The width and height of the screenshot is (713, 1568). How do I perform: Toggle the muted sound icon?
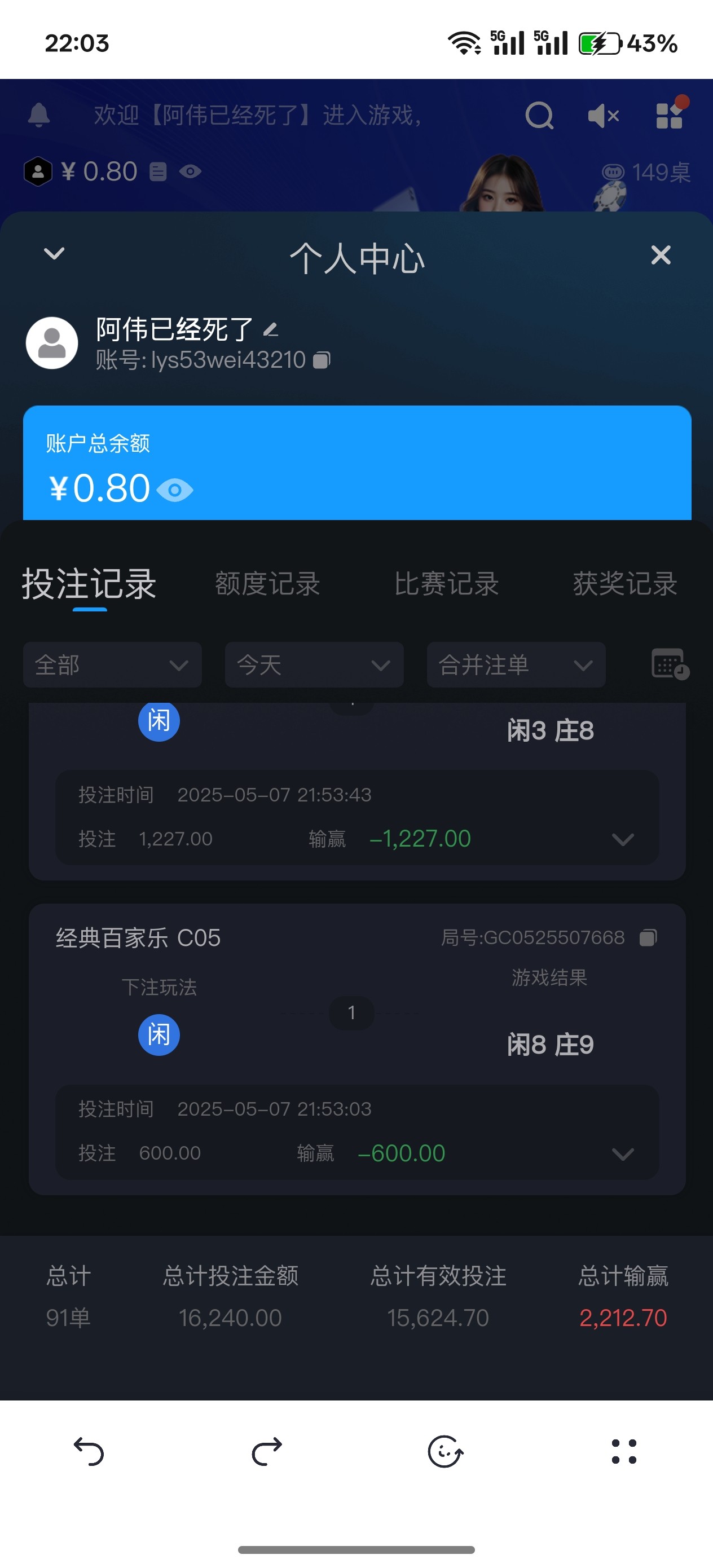click(x=603, y=115)
